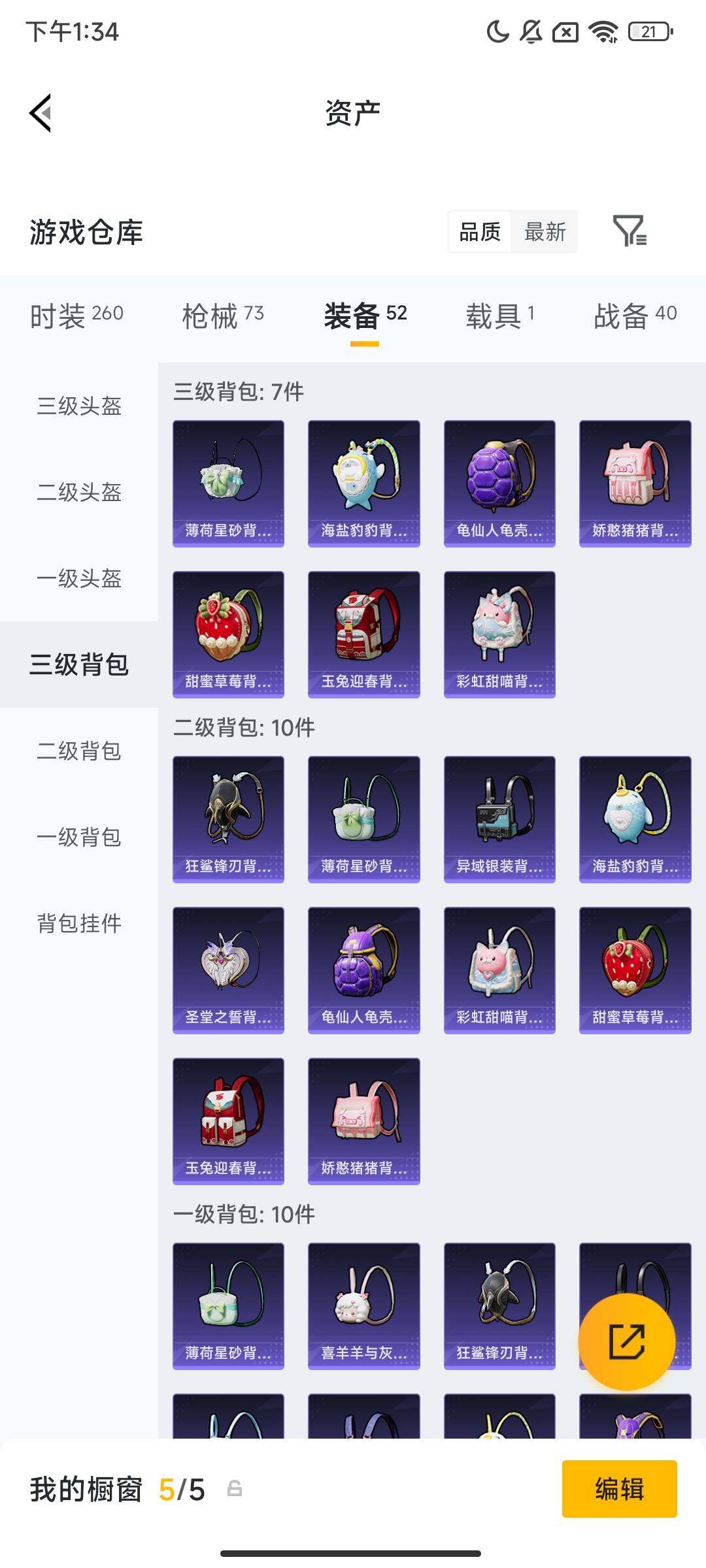Open the 娇憨猪猪 backpack under 三级背包
706x1568 pixels.
pos(635,483)
